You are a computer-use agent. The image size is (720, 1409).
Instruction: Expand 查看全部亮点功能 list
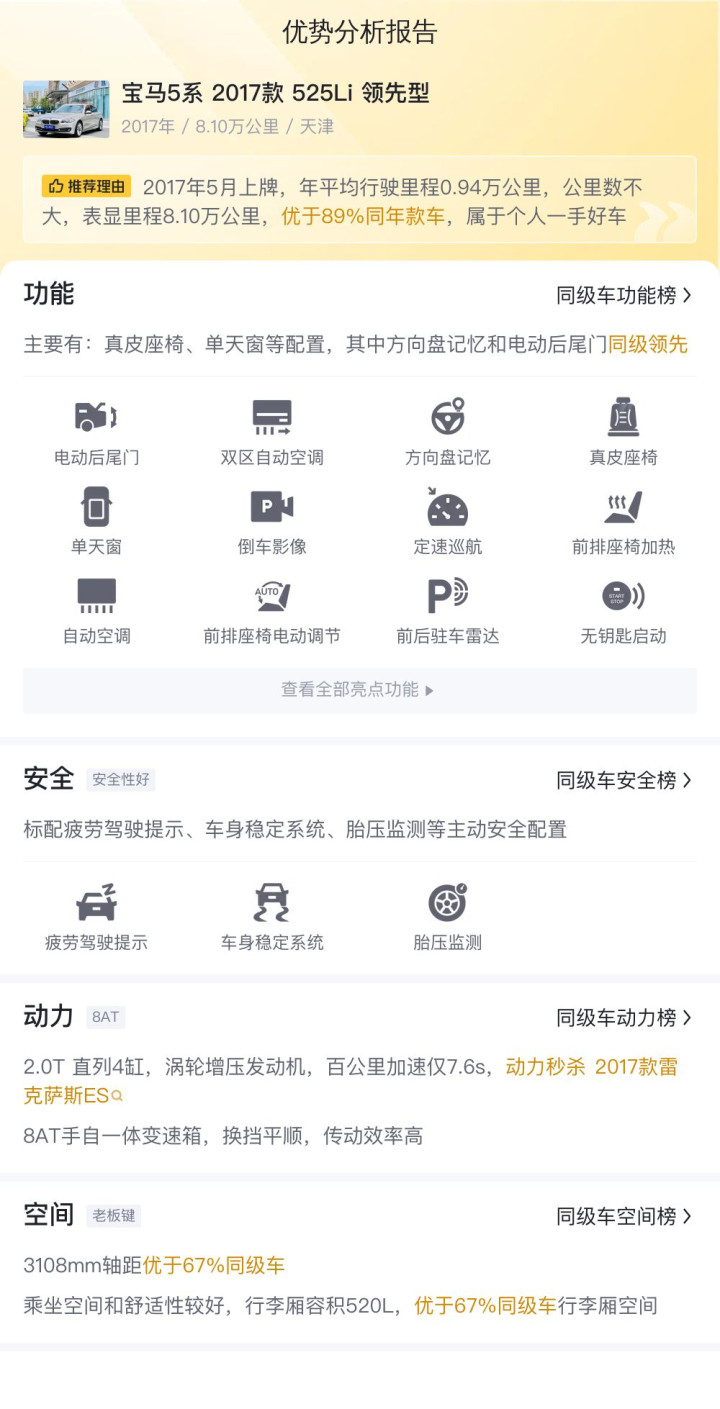359,690
